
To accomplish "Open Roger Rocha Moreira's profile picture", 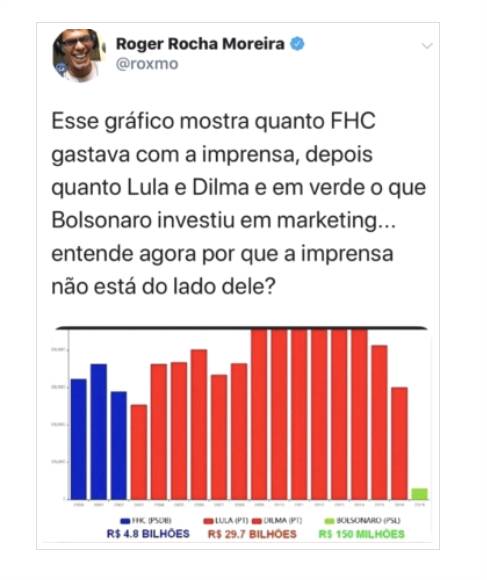I will 79,55.
